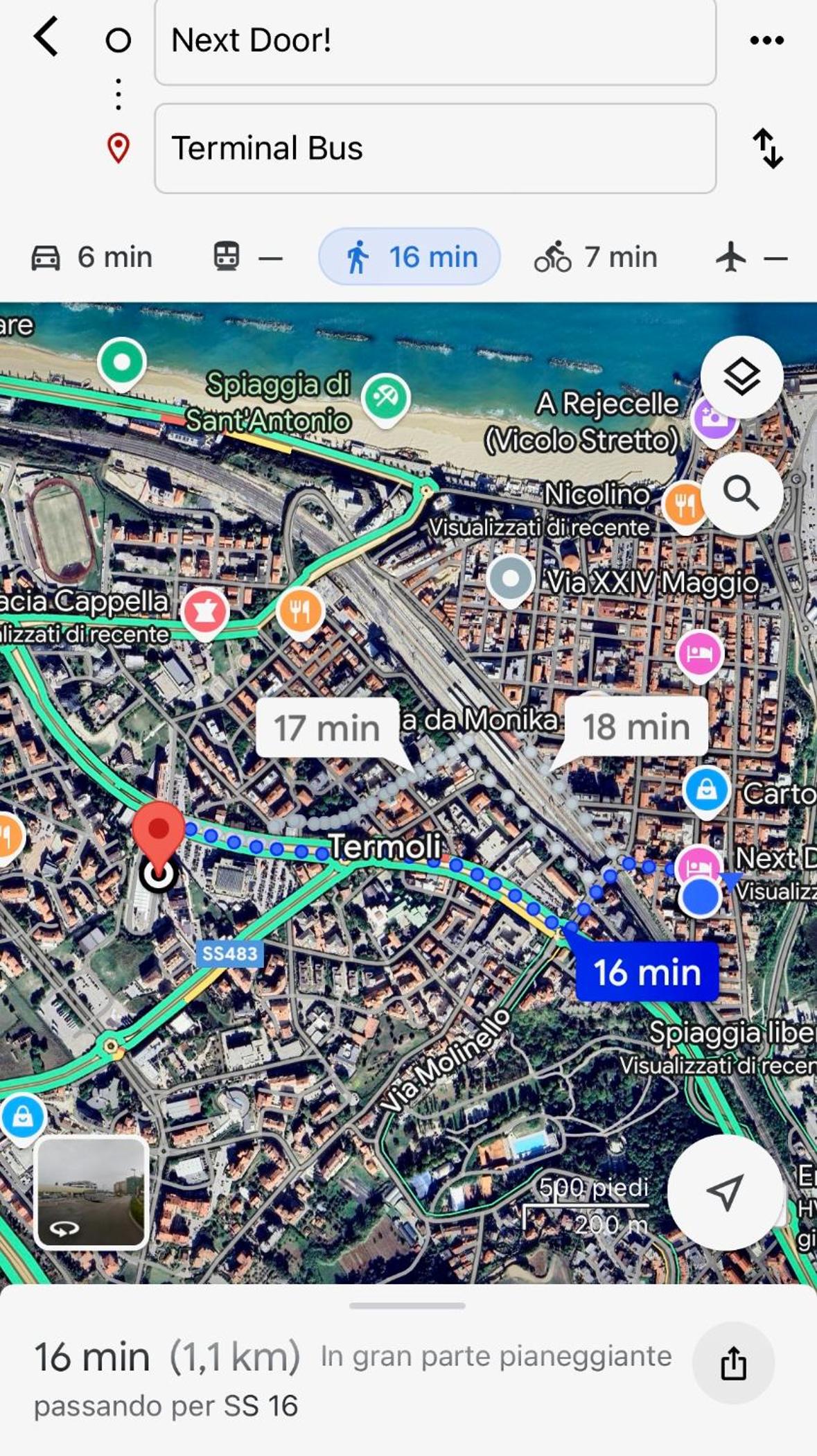Tap the Via XXIV Maggio pin
817x1456 pixels.
click(x=511, y=581)
